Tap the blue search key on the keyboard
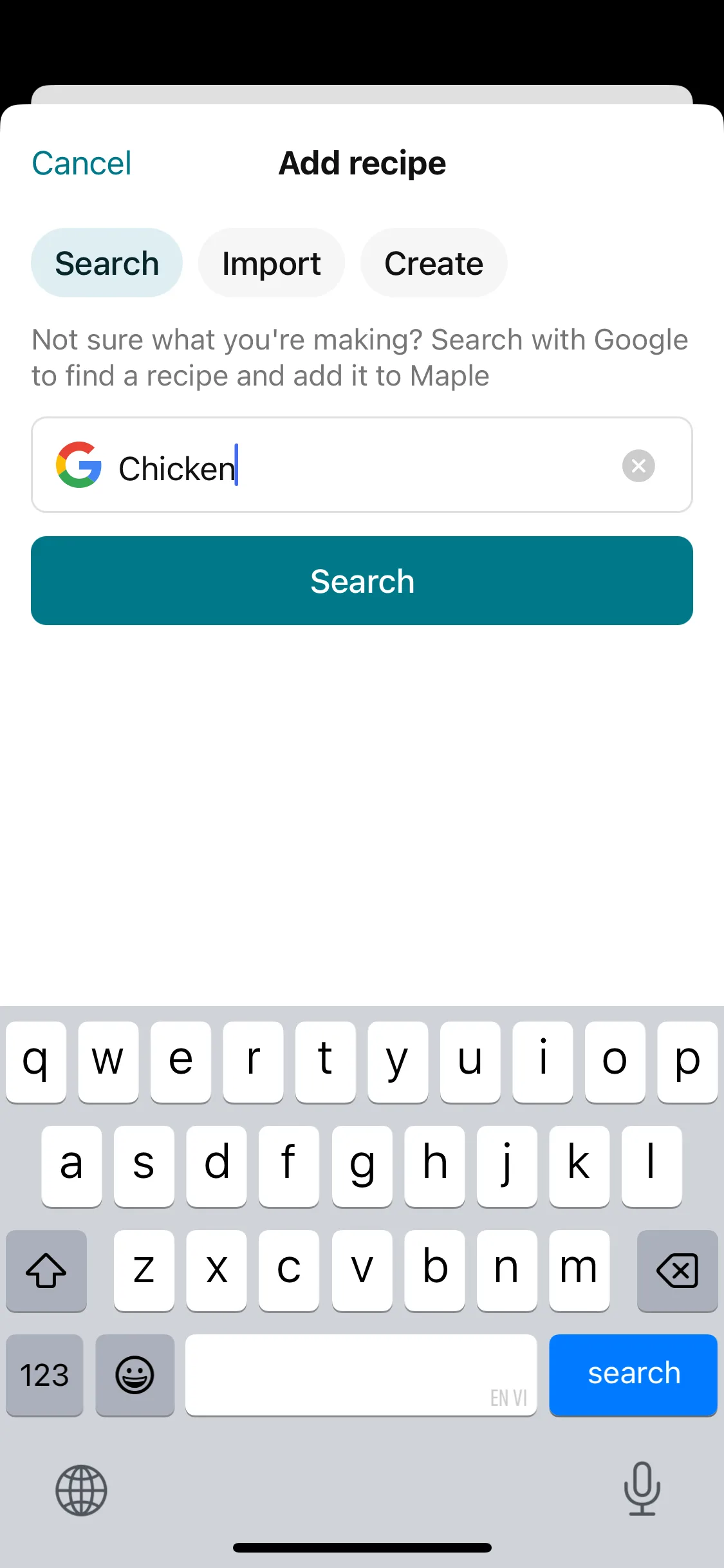 tap(633, 1376)
